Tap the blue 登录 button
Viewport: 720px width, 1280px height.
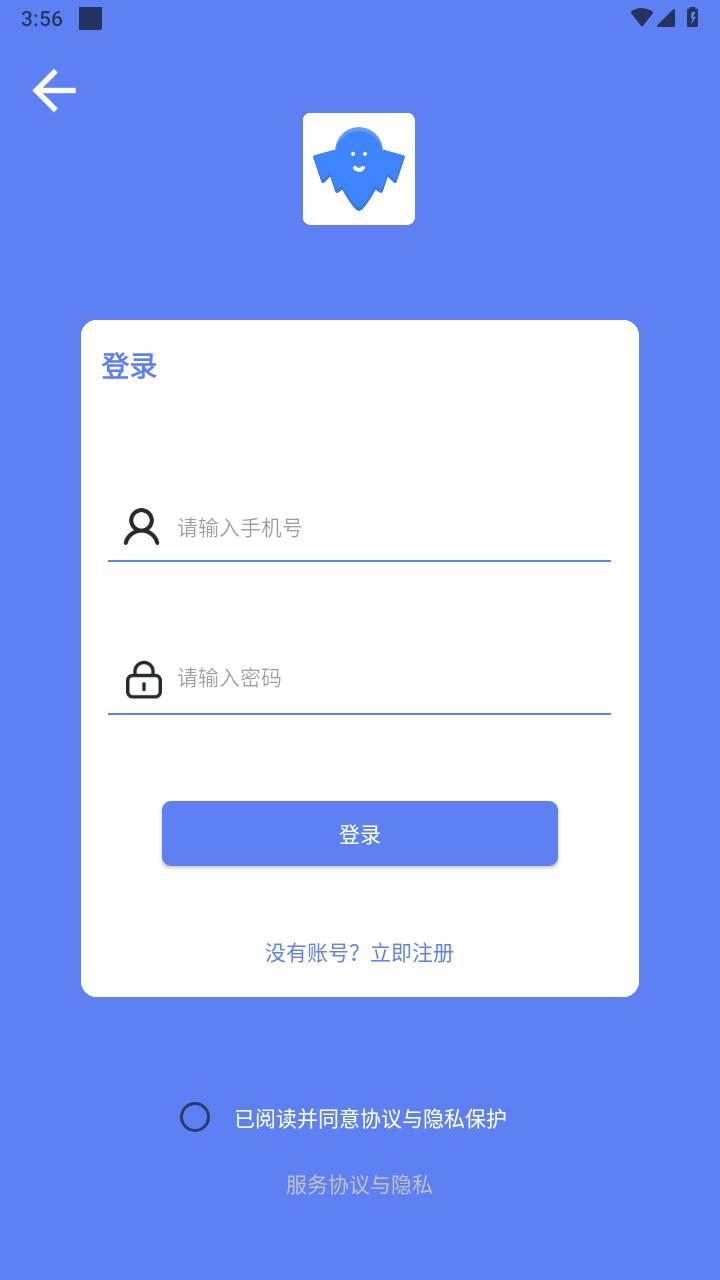(360, 833)
